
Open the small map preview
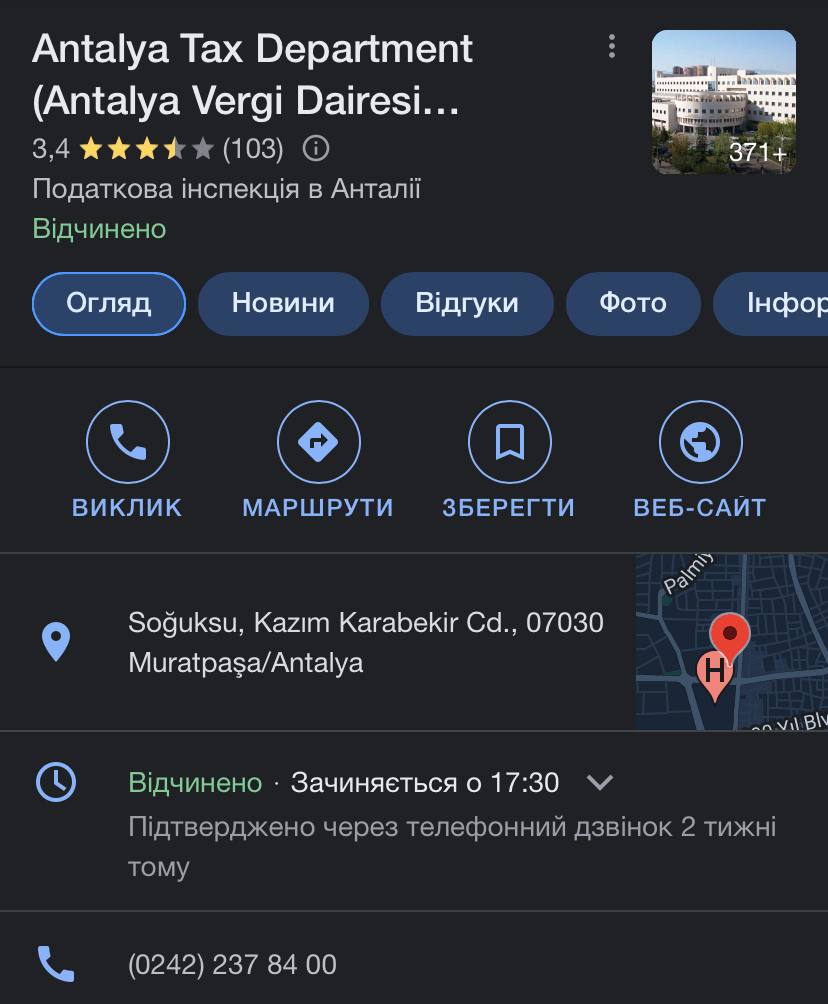(732, 642)
